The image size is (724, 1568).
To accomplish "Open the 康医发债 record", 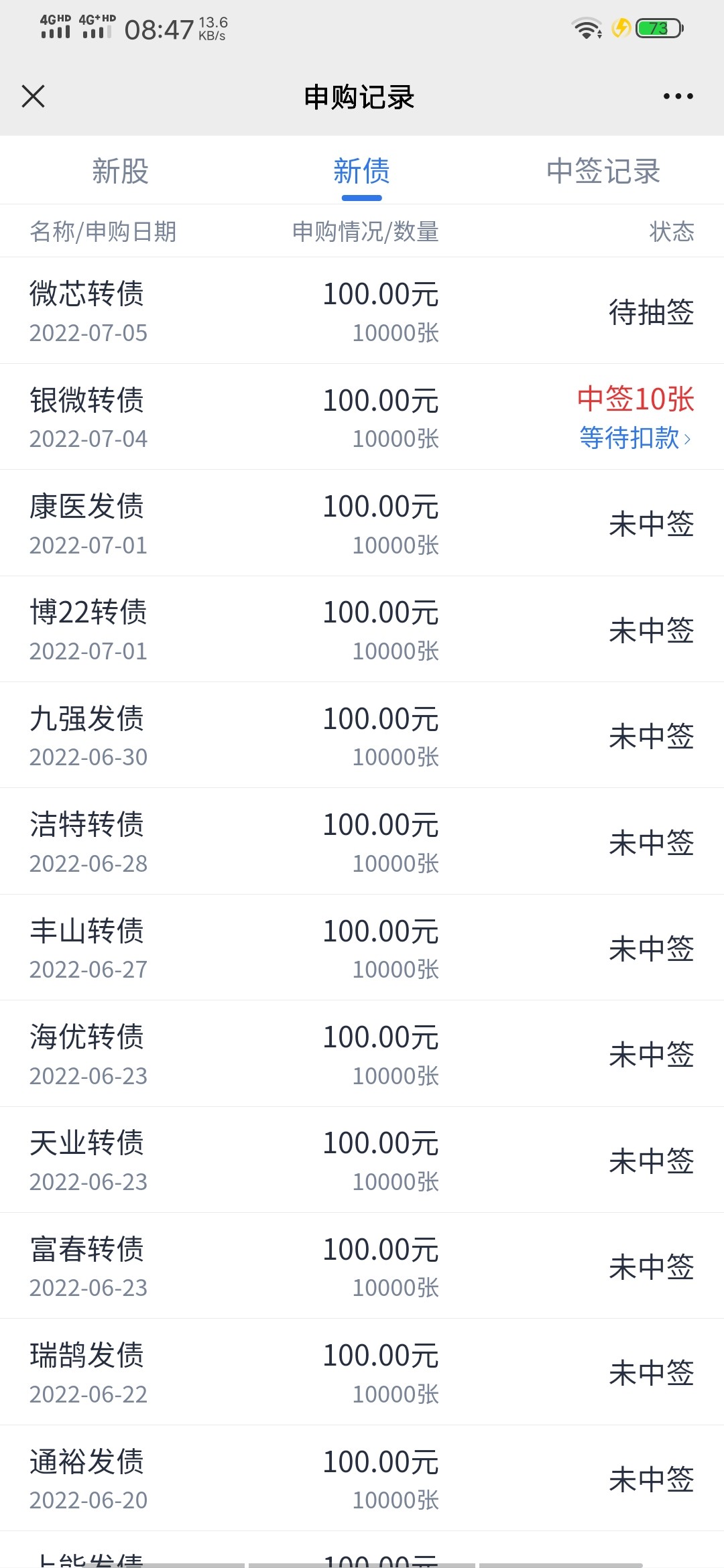I will [x=362, y=523].
